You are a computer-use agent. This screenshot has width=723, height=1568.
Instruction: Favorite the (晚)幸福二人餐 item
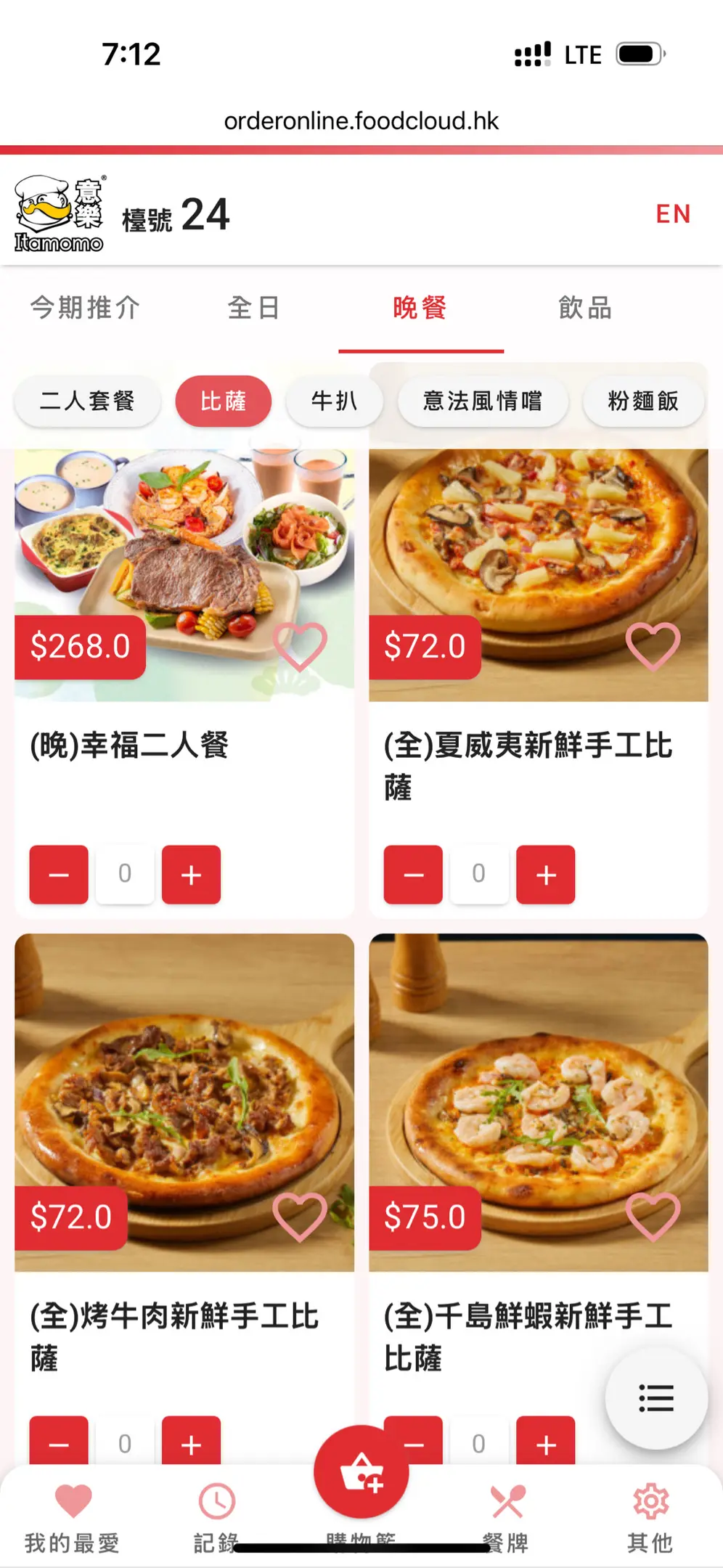click(x=300, y=645)
